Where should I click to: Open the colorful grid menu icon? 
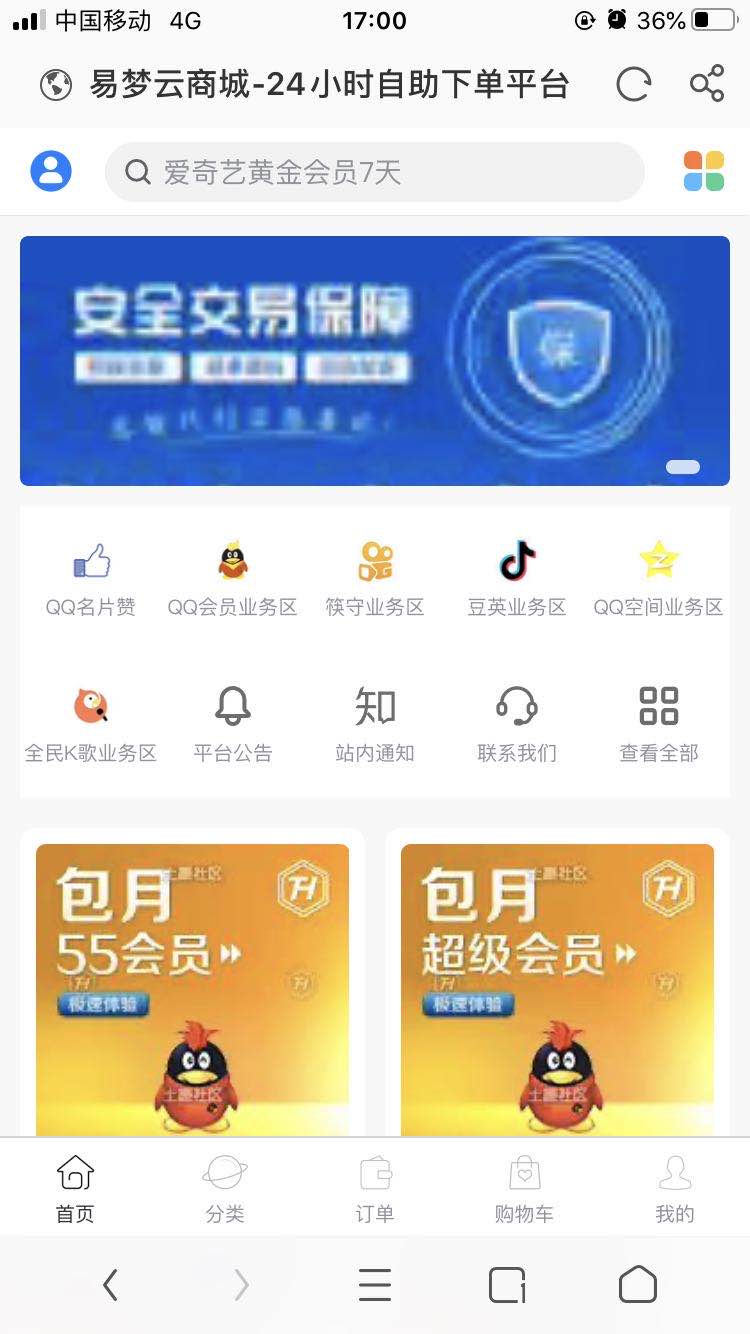click(704, 171)
